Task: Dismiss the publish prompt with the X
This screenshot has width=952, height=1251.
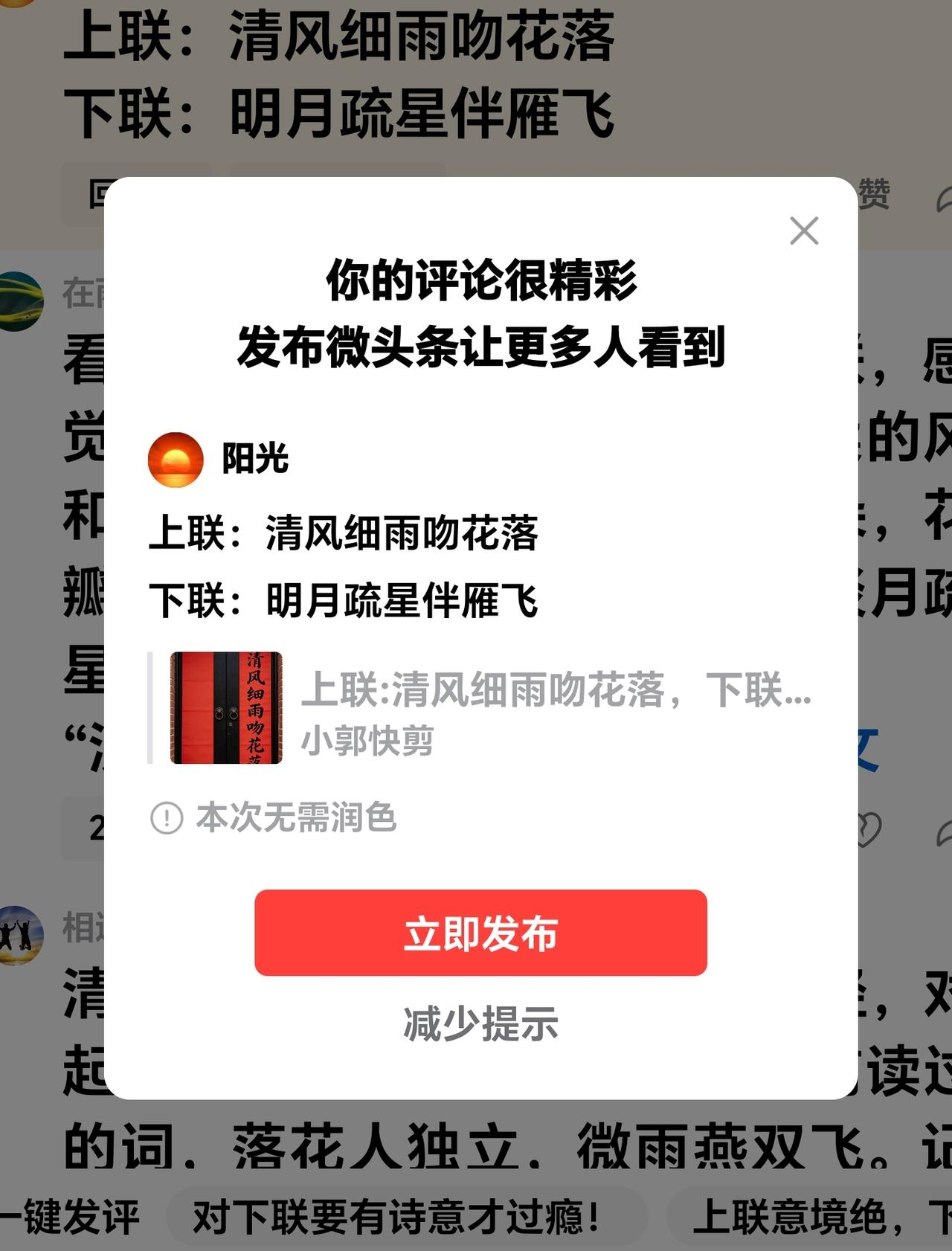Action: pyautogui.click(x=803, y=231)
